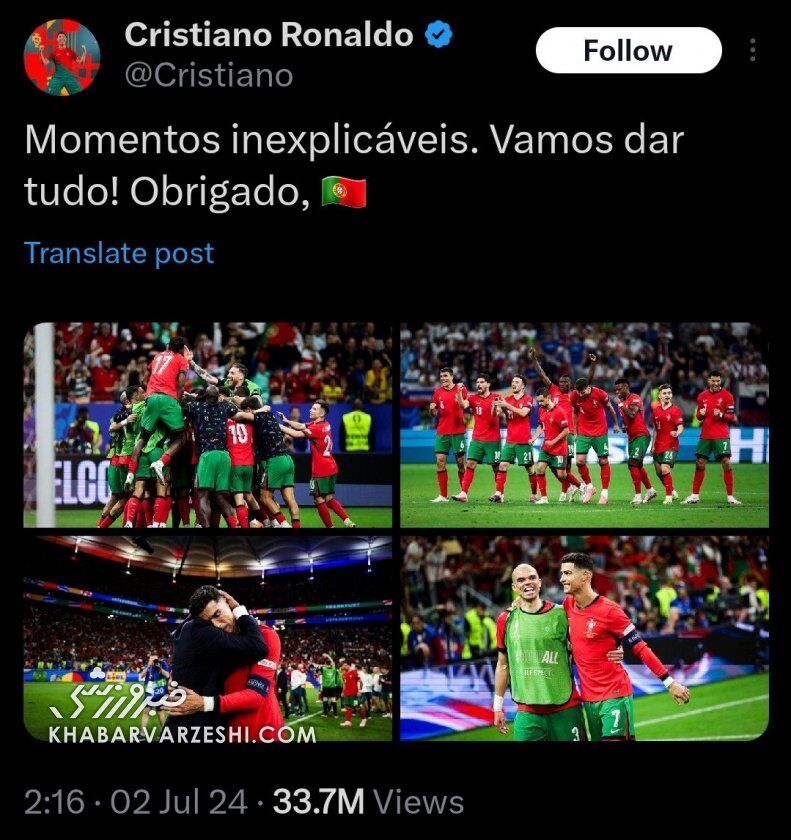Open the post's three-dot overflow menu
791x840 pixels.
753,50
